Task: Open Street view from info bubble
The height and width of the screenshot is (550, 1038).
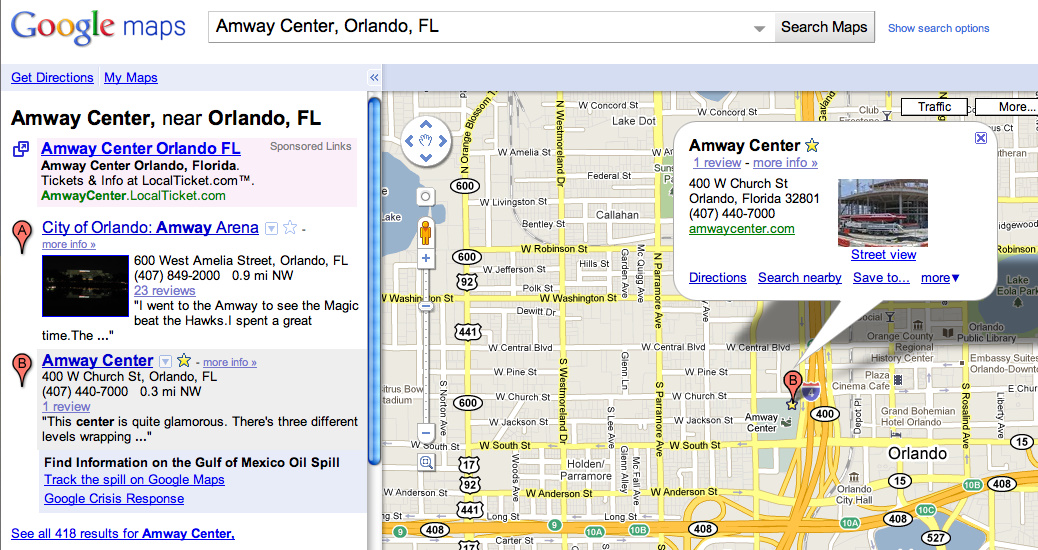Action: click(883, 255)
